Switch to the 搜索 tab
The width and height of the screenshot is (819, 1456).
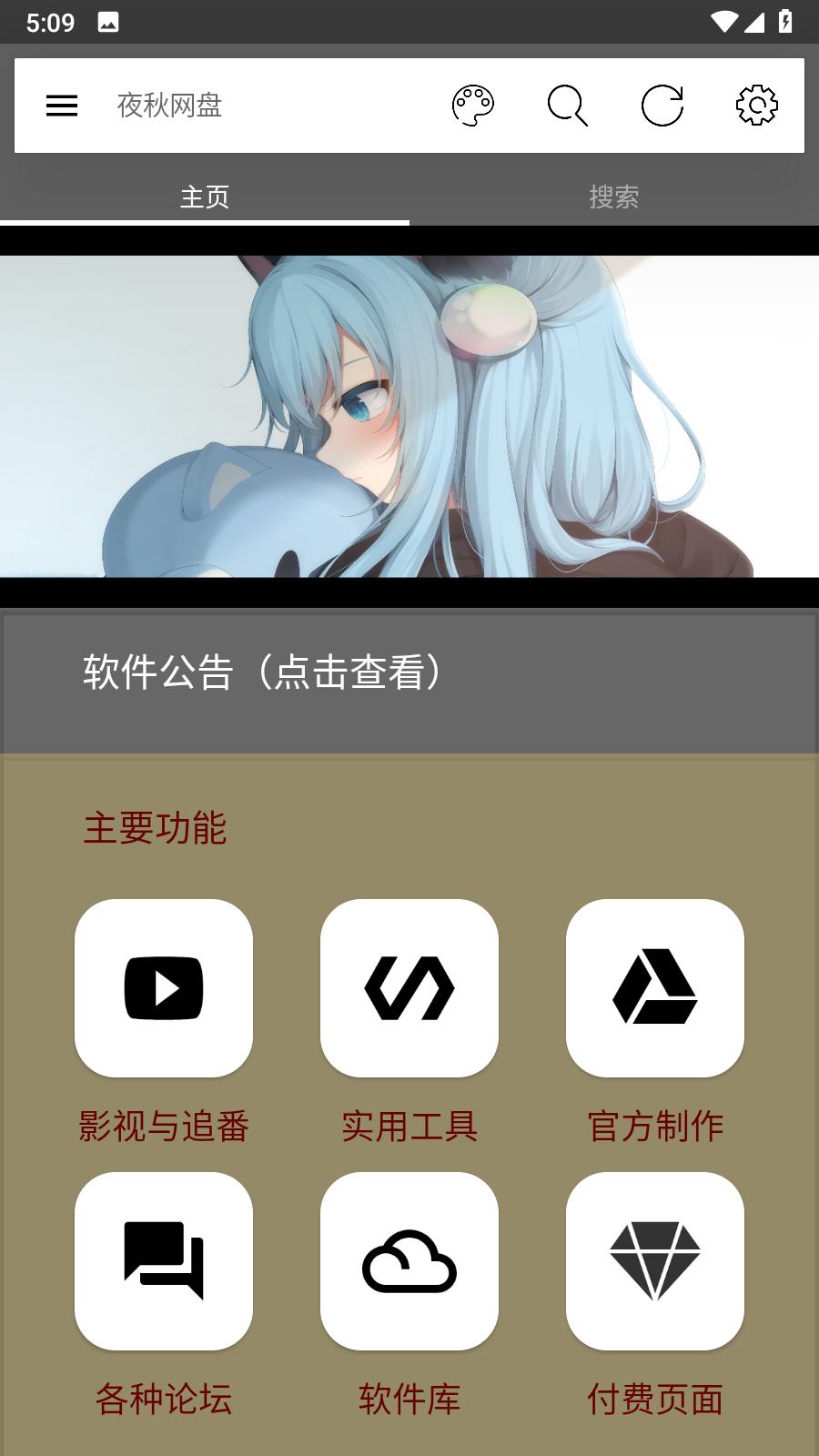tap(614, 197)
